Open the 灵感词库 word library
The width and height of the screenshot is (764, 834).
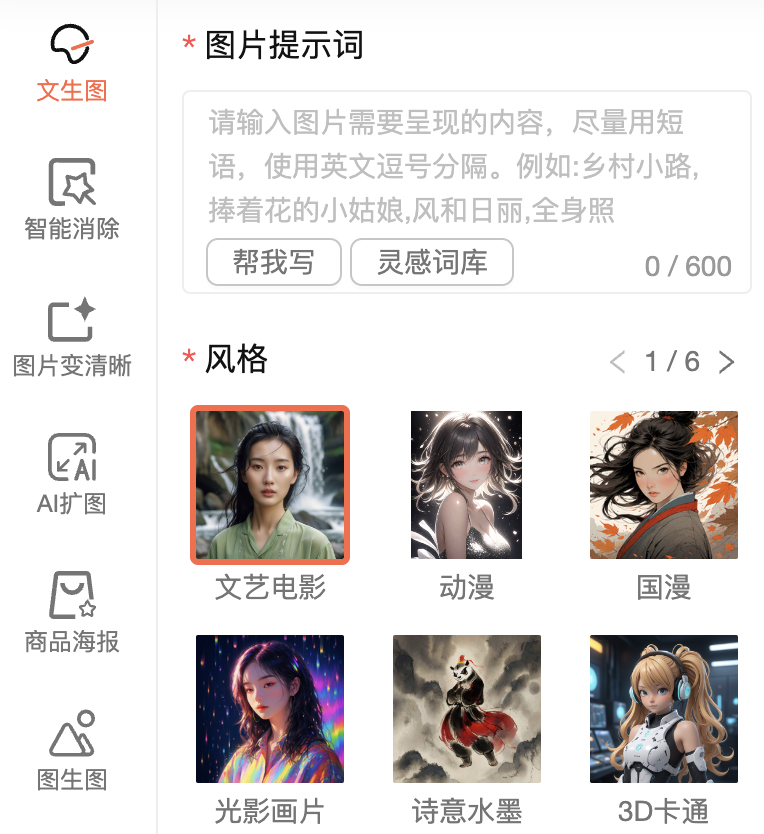(432, 263)
